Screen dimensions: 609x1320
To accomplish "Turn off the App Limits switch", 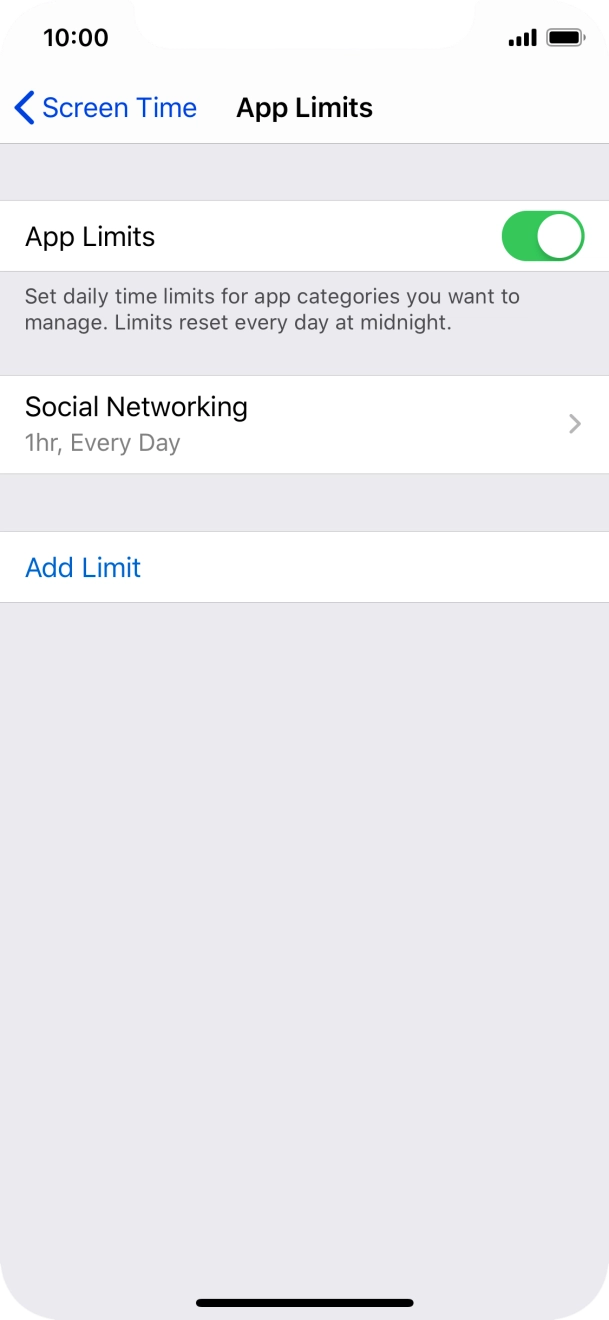I will pos(541,237).
